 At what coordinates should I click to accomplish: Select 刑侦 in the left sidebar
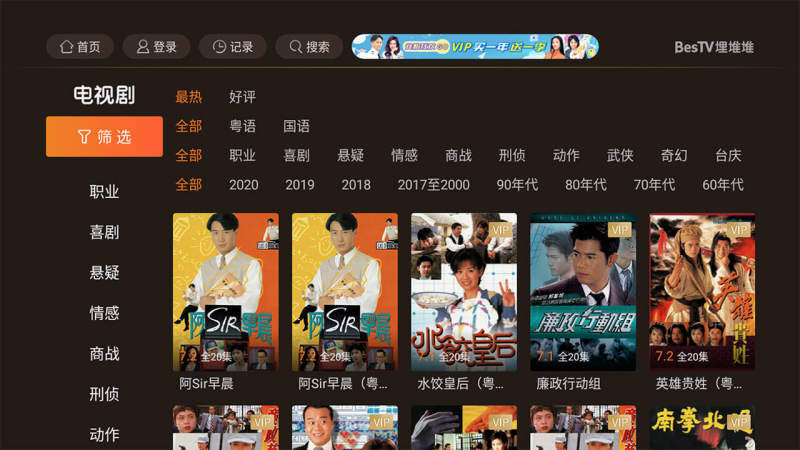[x=104, y=394]
